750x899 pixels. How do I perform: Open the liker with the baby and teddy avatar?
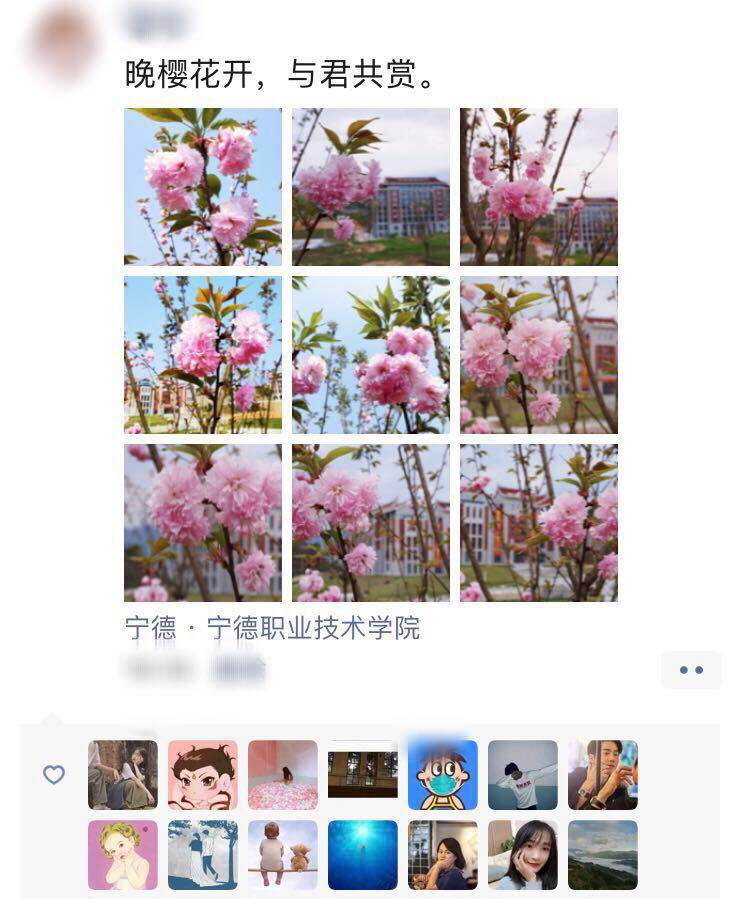click(283, 855)
